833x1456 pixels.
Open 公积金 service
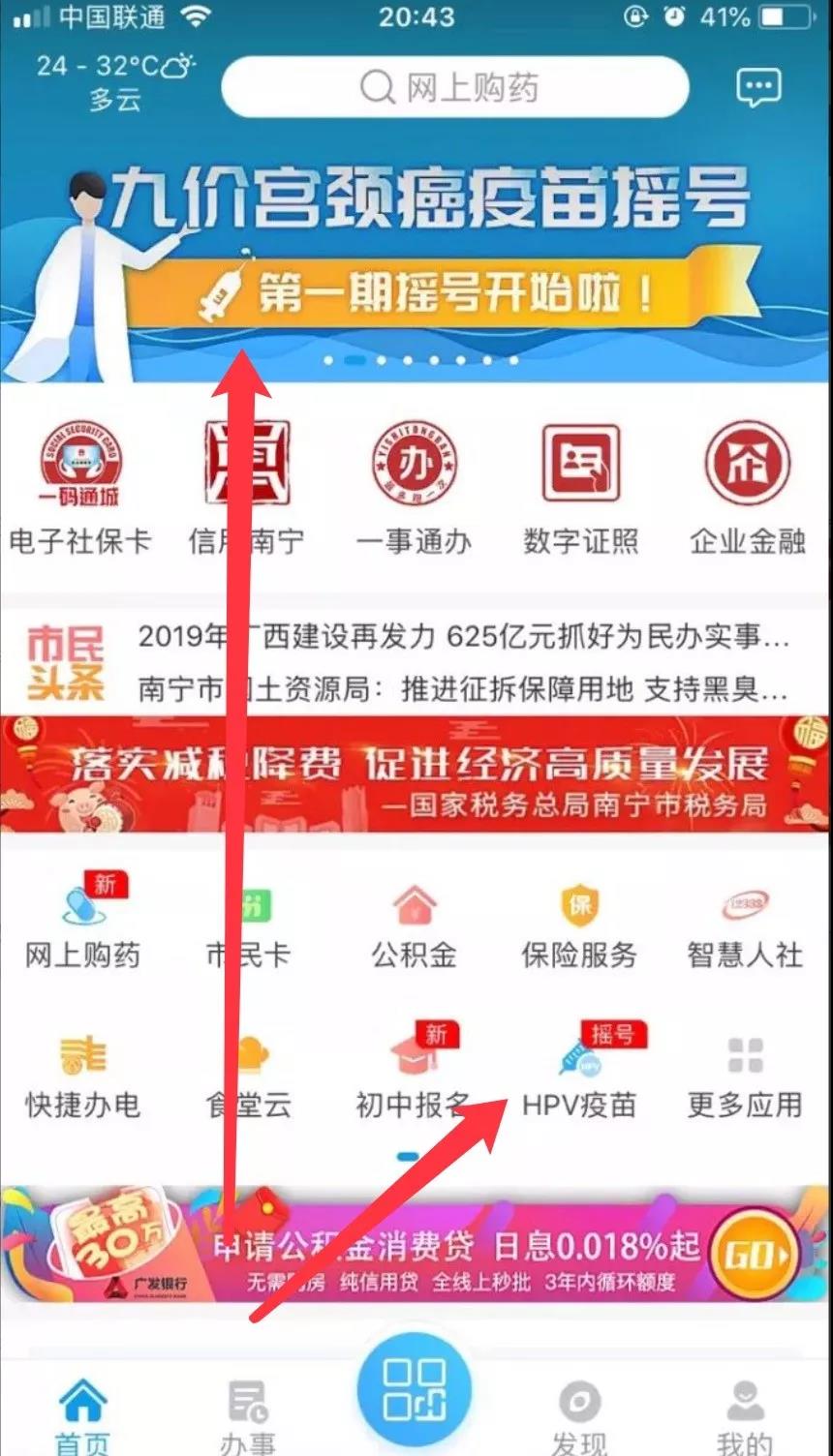tap(415, 925)
